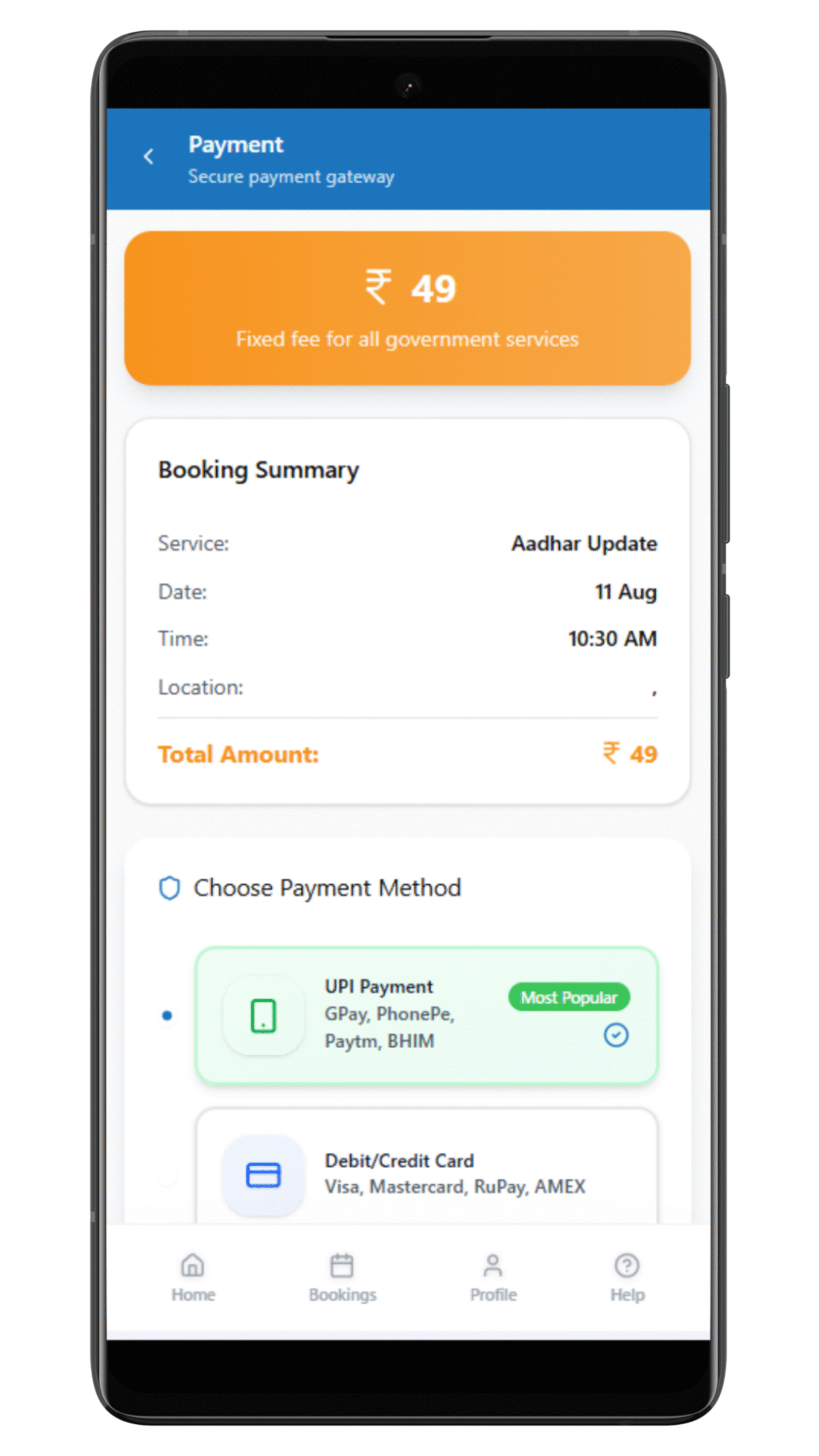The width and height of the screenshot is (819, 1456).
Task: Choose Debit/Credit Card payment option
Action: click(427, 1173)
